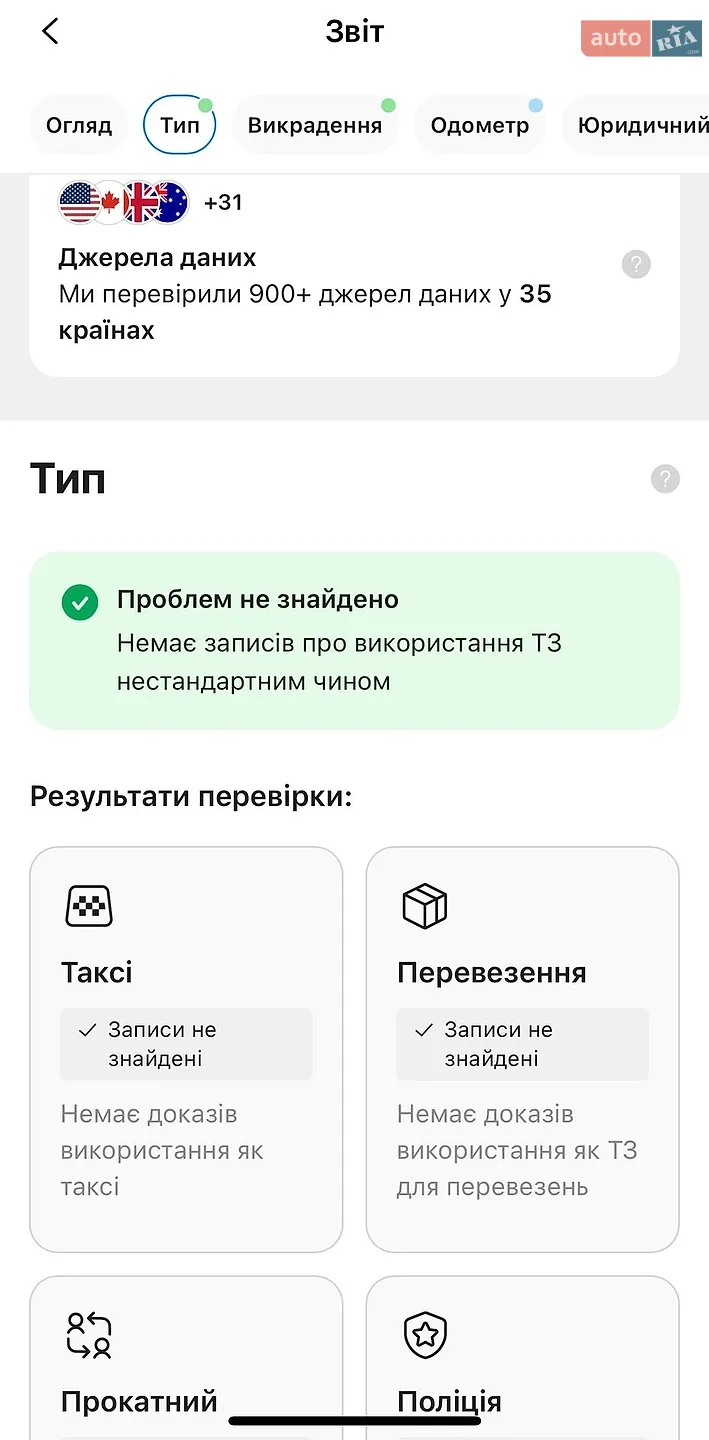Switch to the Одометр tab
This screenshot has width=709, height=1440.
click(480, 126)
